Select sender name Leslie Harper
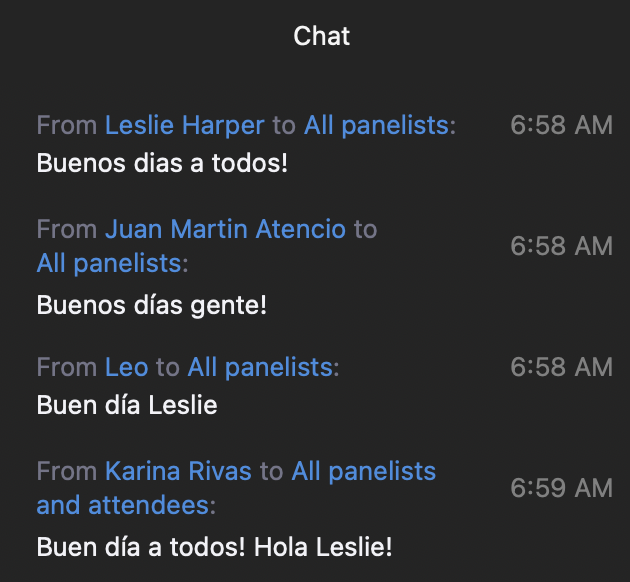The image size is (630, 582). pos(185,125)
